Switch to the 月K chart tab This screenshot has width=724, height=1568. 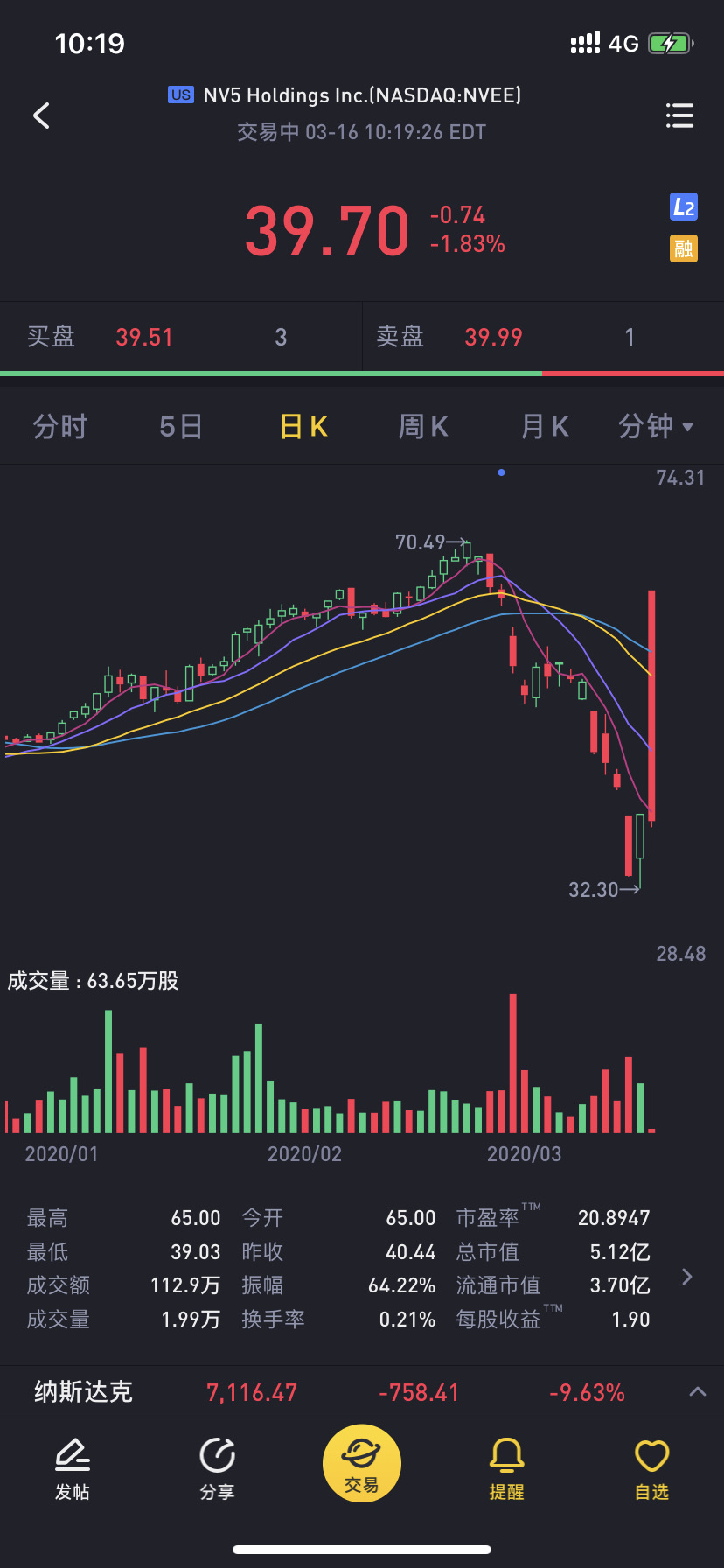545,427
